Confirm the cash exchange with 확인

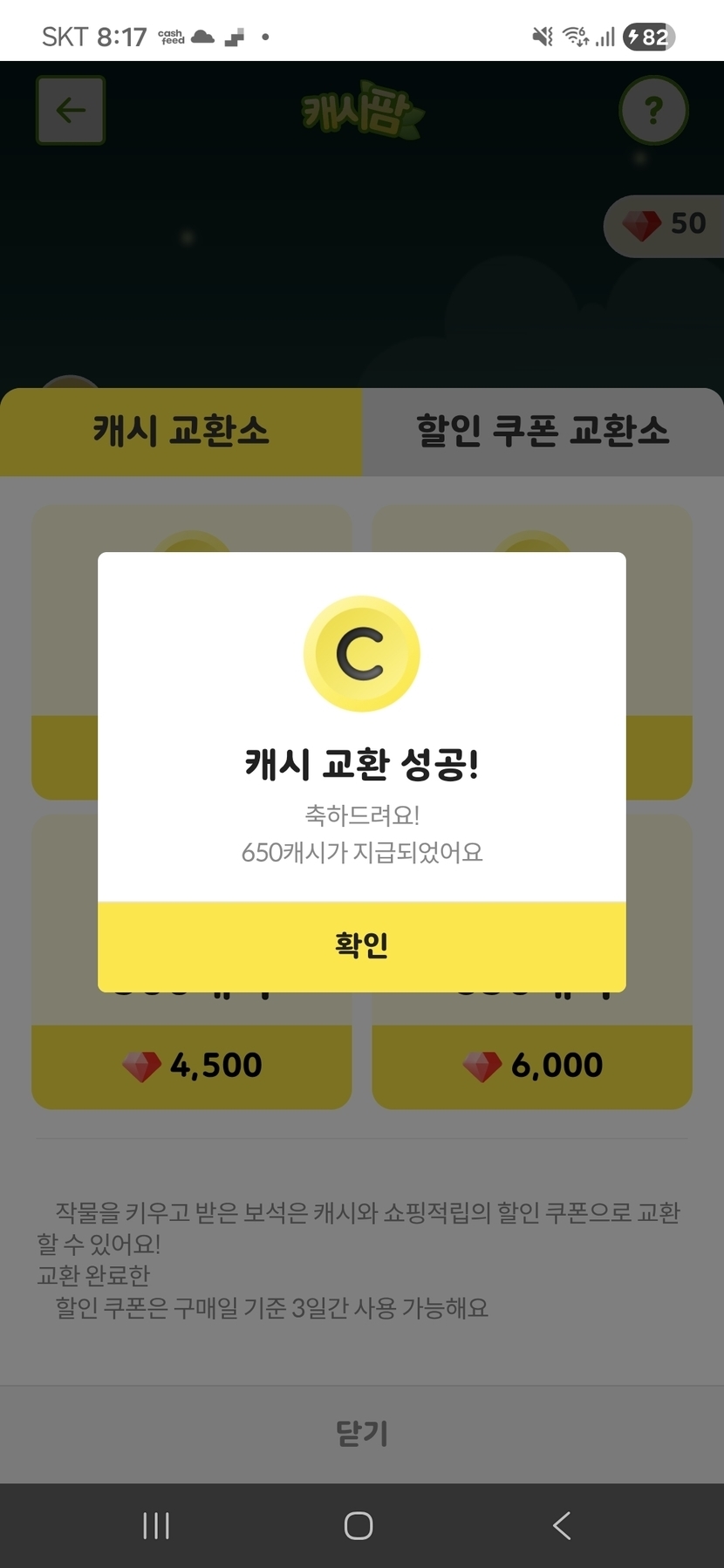[362, 946]
